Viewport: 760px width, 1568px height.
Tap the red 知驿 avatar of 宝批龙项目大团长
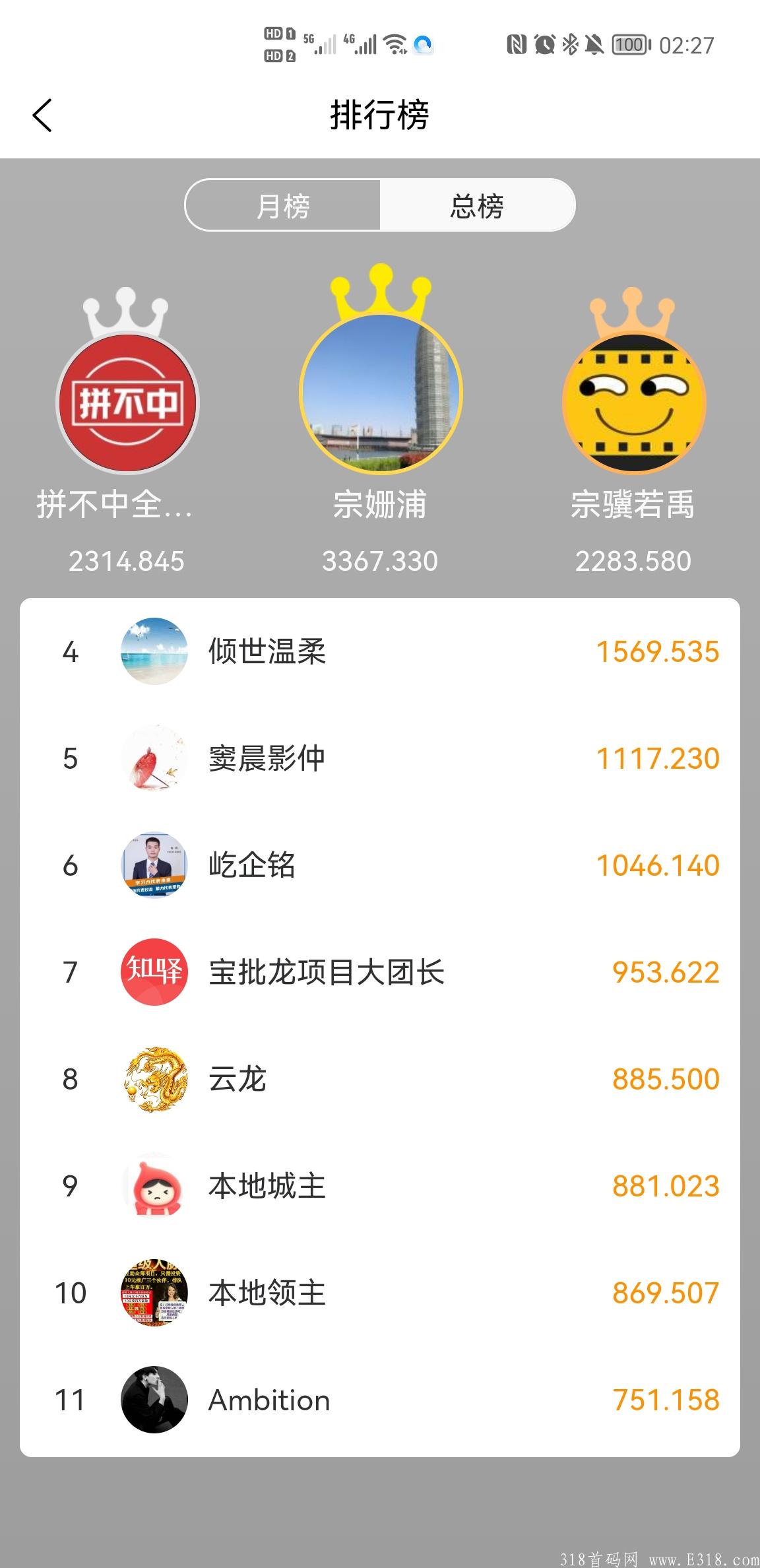[x=154, y=972]
